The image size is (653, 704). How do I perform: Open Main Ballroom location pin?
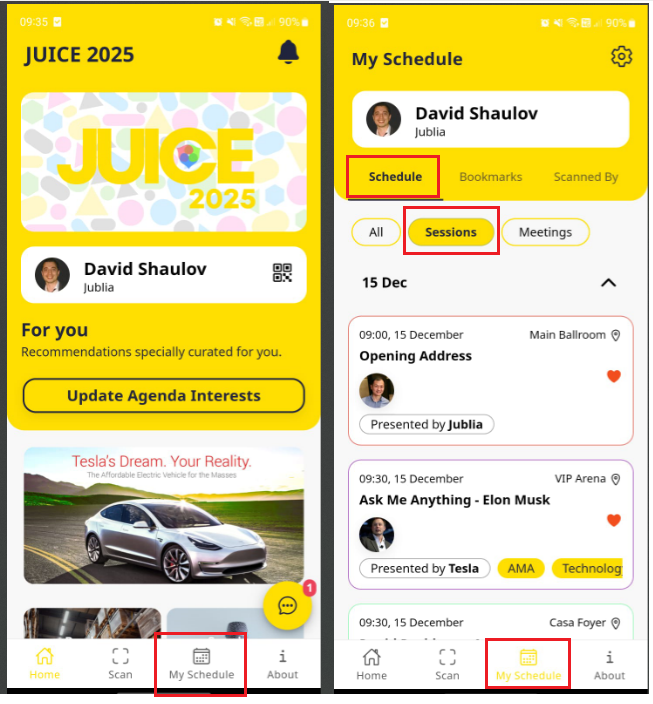616,335
